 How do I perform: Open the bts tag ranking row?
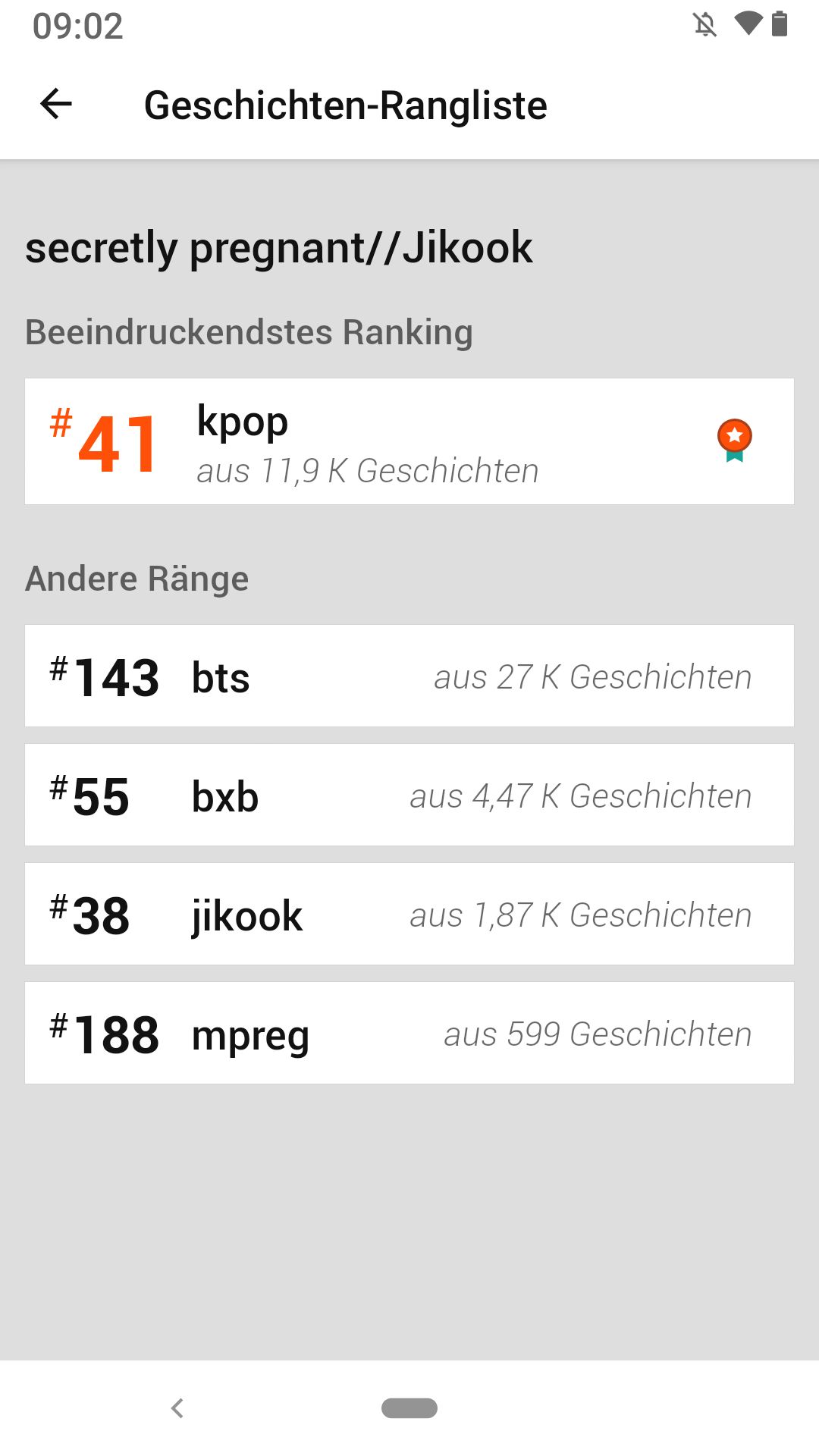click(x=409, y=676)
